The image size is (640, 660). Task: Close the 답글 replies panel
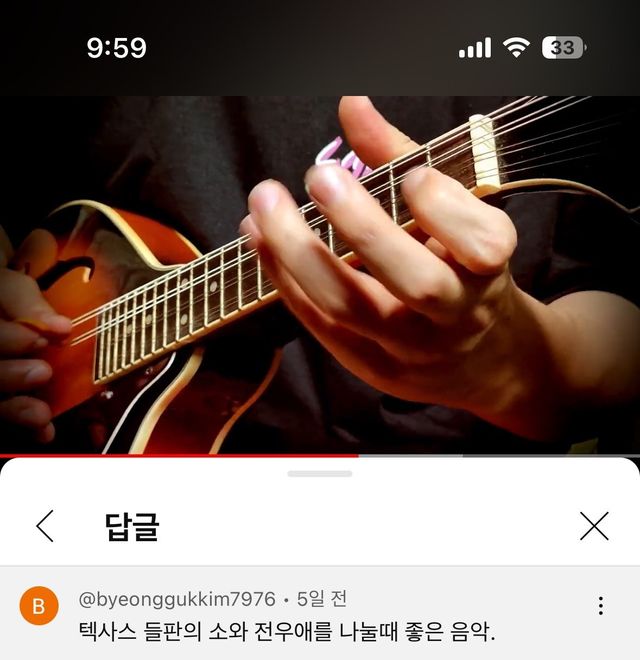pos(594,526)
